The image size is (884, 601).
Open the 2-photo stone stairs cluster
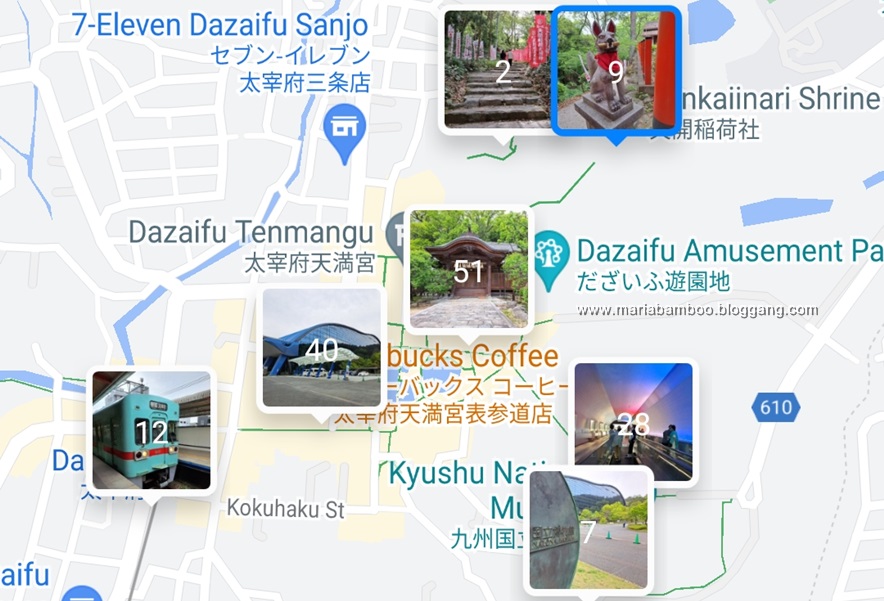(495, 70)
